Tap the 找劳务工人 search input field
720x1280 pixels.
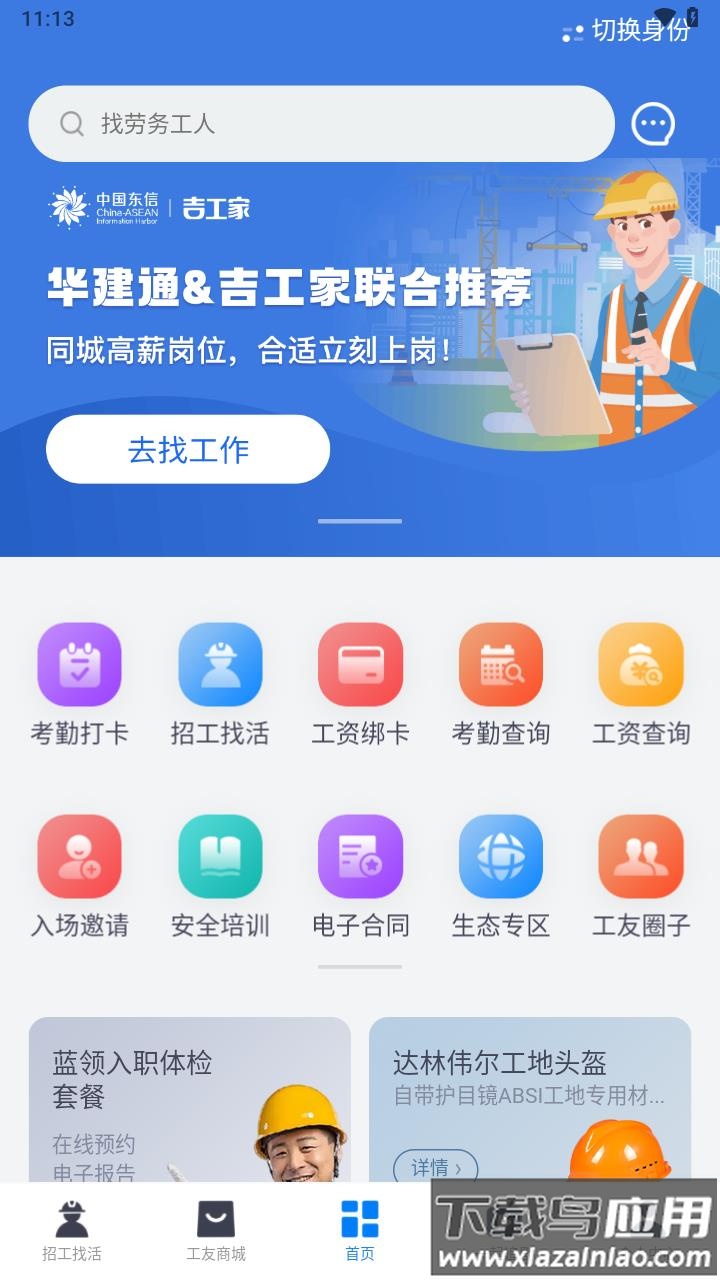[x=320, y=123]
